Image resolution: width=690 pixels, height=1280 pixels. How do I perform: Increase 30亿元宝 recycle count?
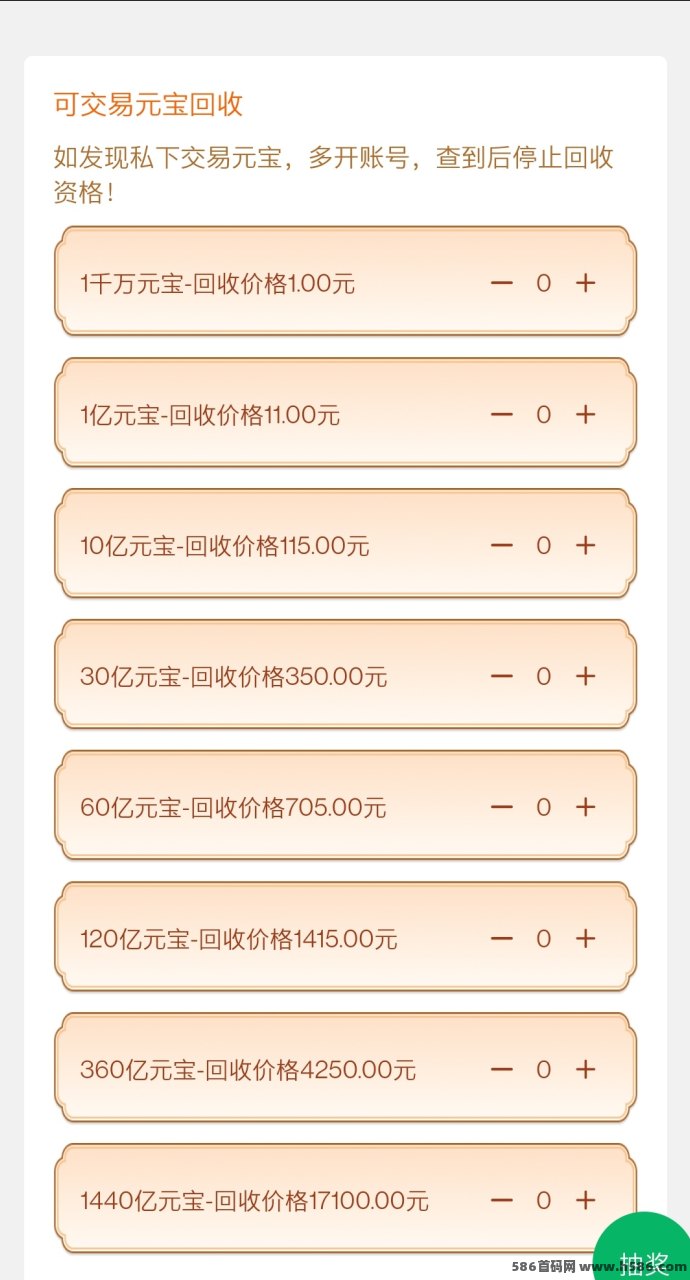(585, 676)
